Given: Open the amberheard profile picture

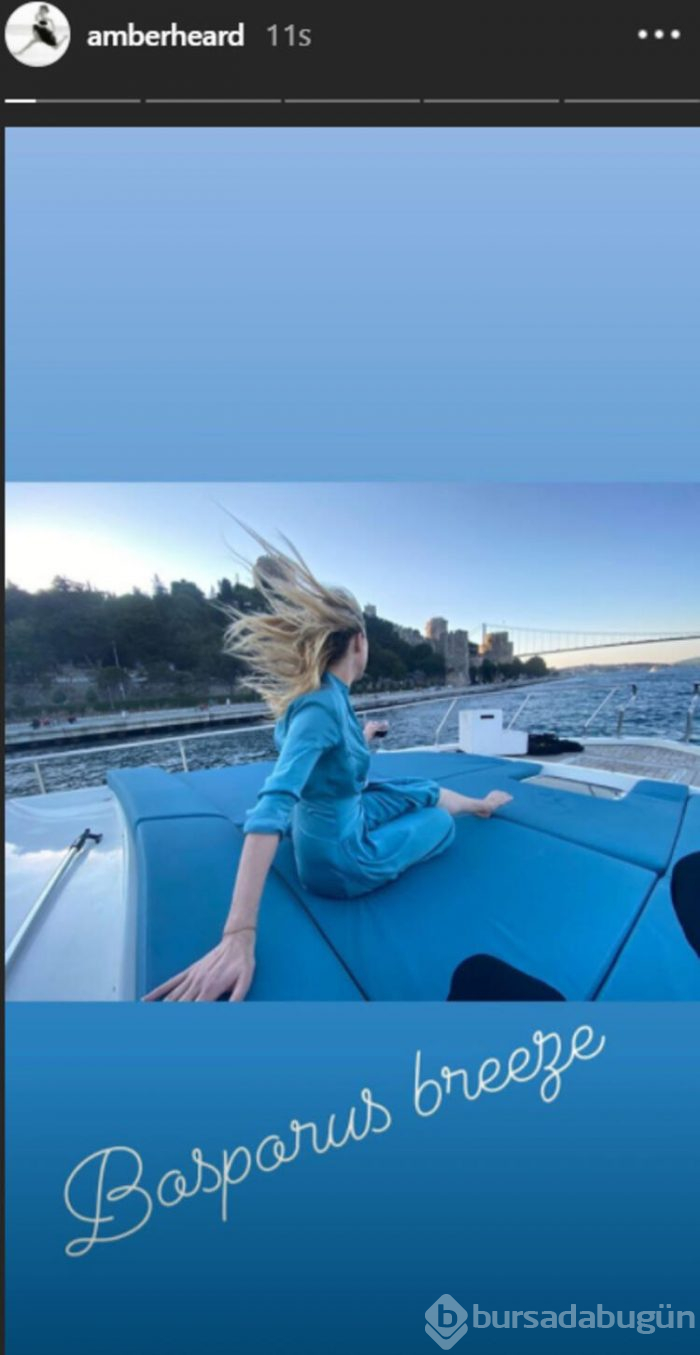Looking at the screenshot, I should [x=37, y=34].
